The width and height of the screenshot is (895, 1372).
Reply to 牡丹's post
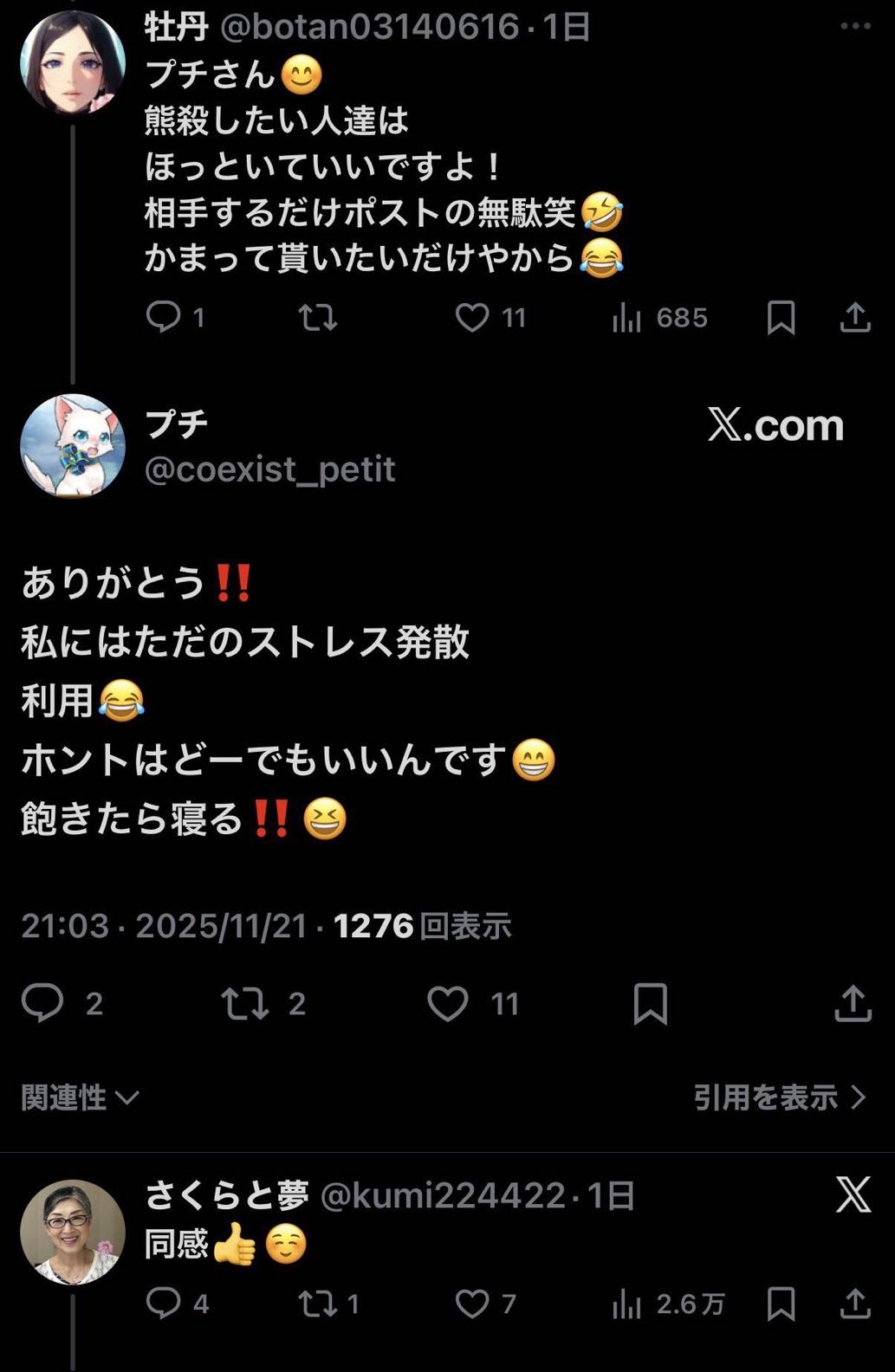(163, 318)
